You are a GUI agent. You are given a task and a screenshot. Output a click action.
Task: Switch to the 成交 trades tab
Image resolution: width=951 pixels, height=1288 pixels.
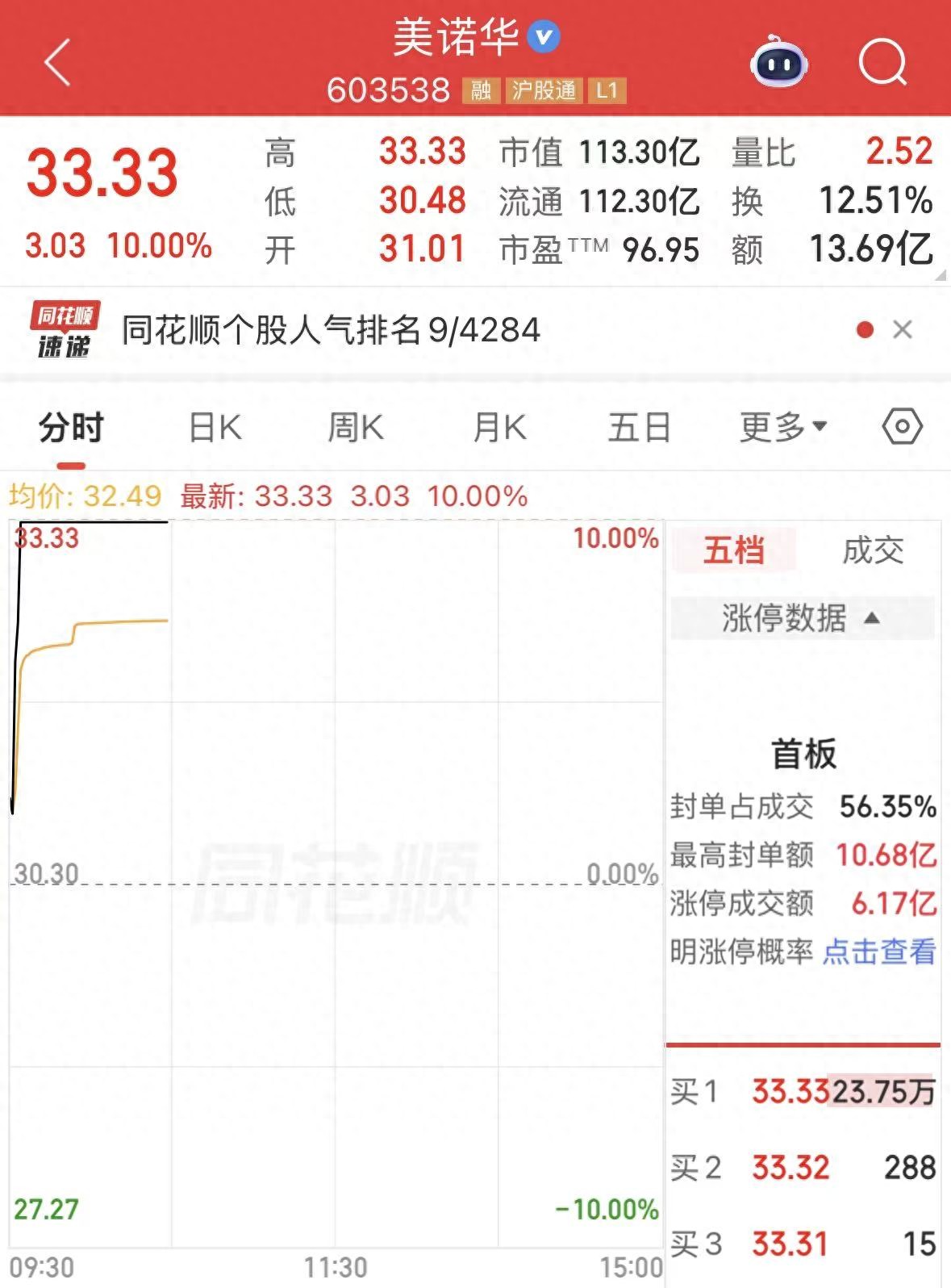click(x=873, y=550)
